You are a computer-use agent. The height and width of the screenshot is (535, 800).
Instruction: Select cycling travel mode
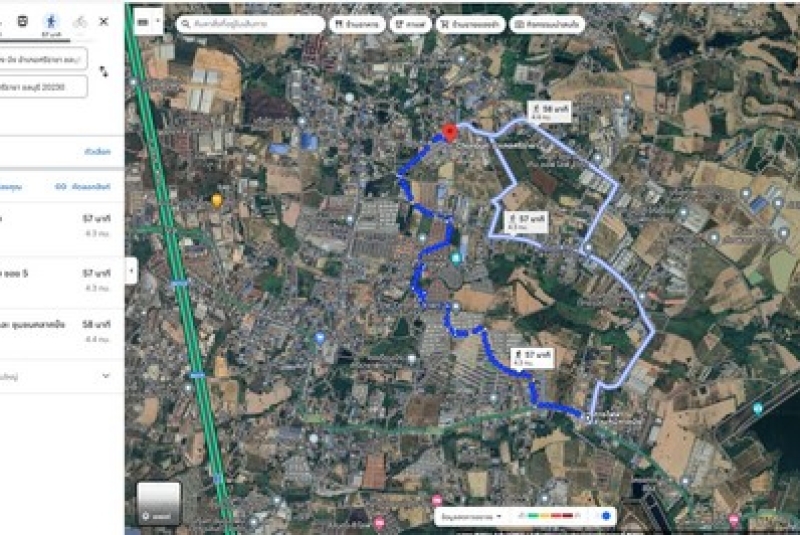pos(79,21)
